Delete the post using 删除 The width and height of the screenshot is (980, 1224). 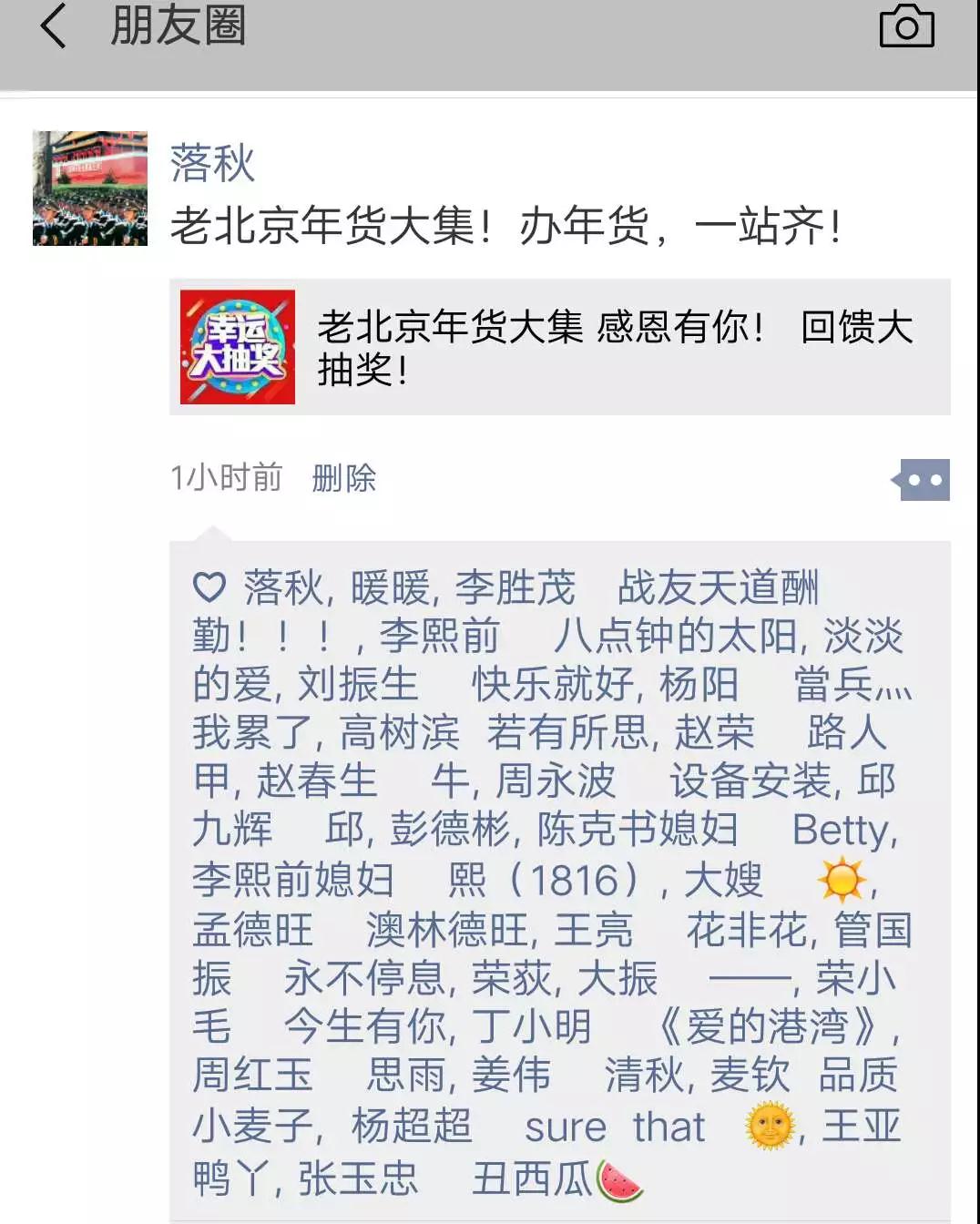click(x=343, y=477)
